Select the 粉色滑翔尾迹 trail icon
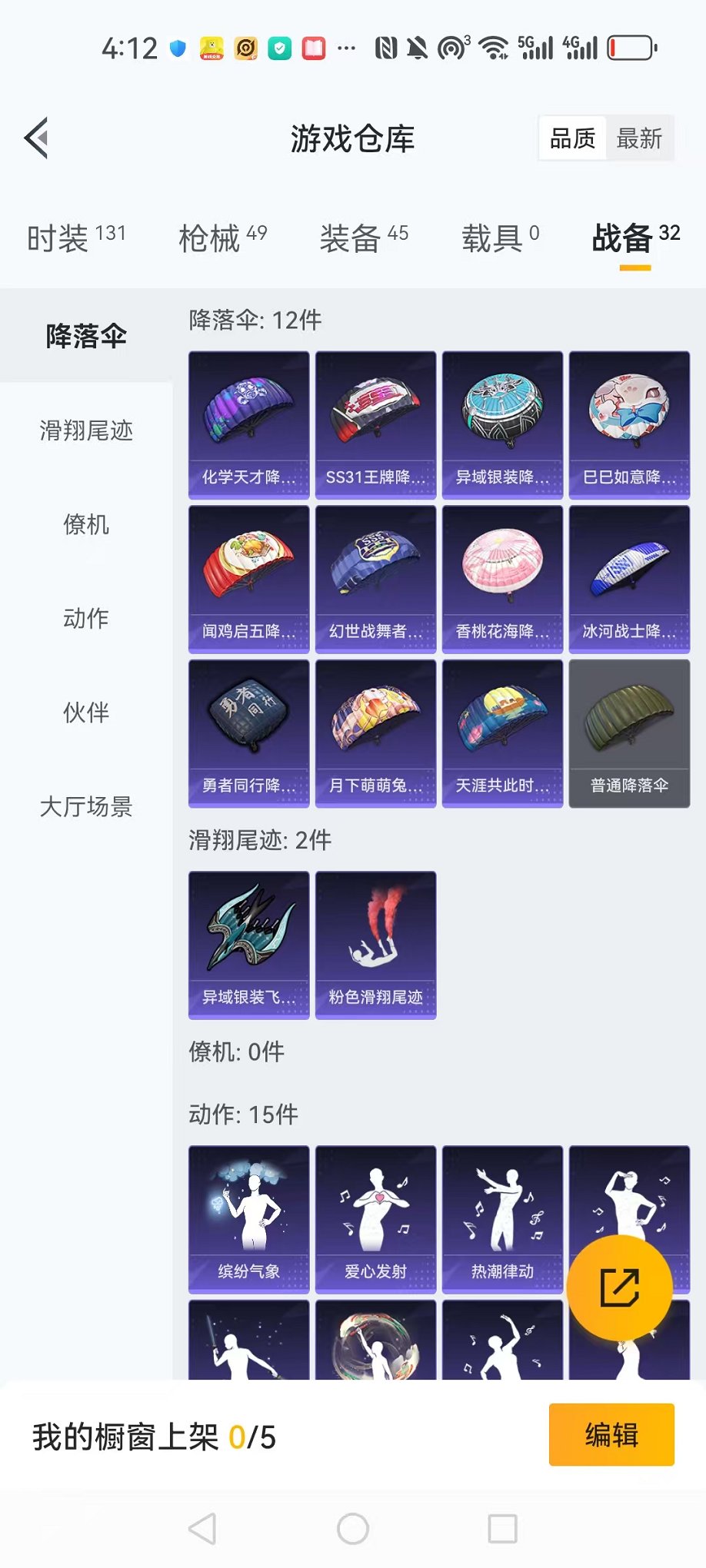This screenshot has height=1568, width=706. 375,945
